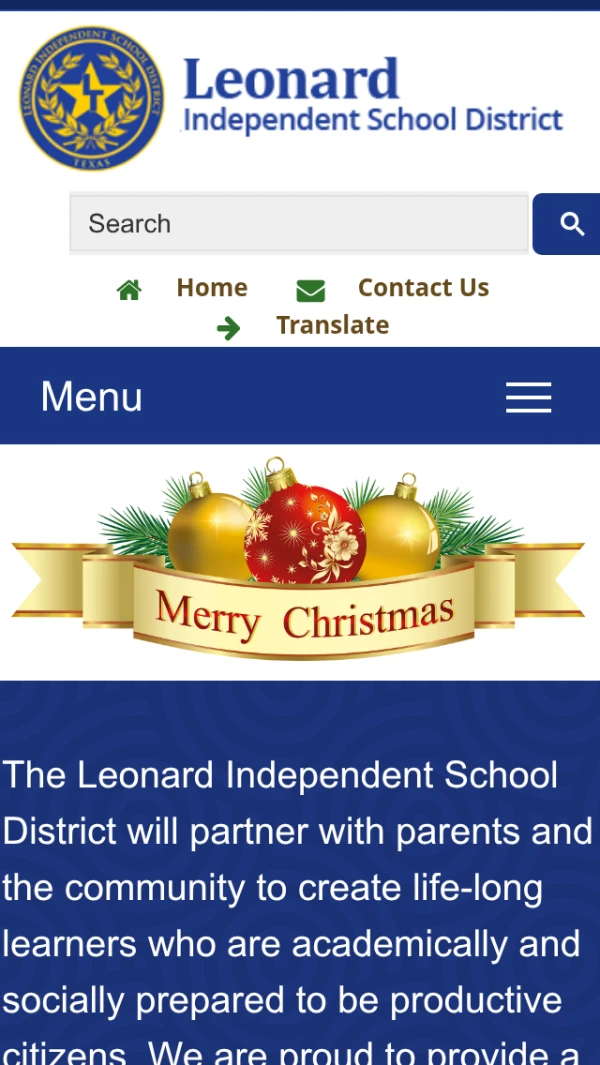Tap the Search text field

click(x=298, y=223)
